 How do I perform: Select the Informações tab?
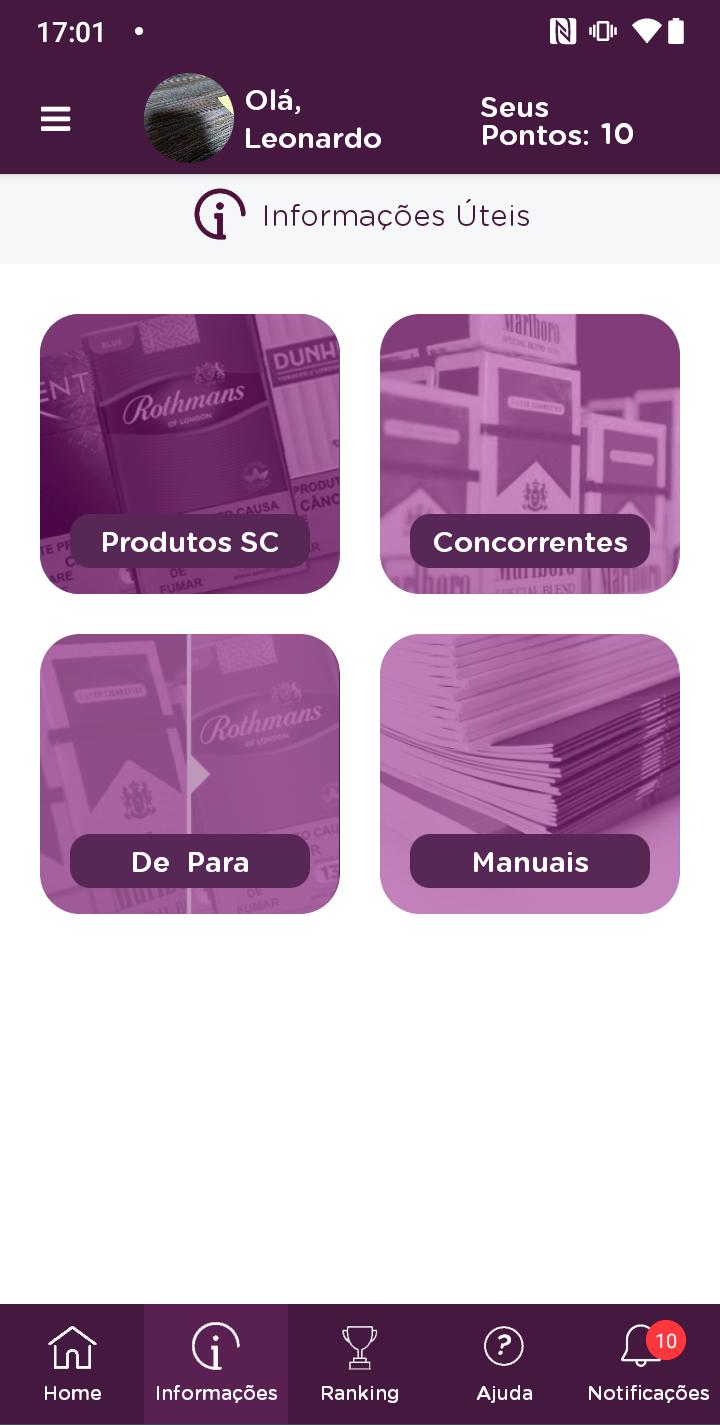click(x=216, y=1364)
